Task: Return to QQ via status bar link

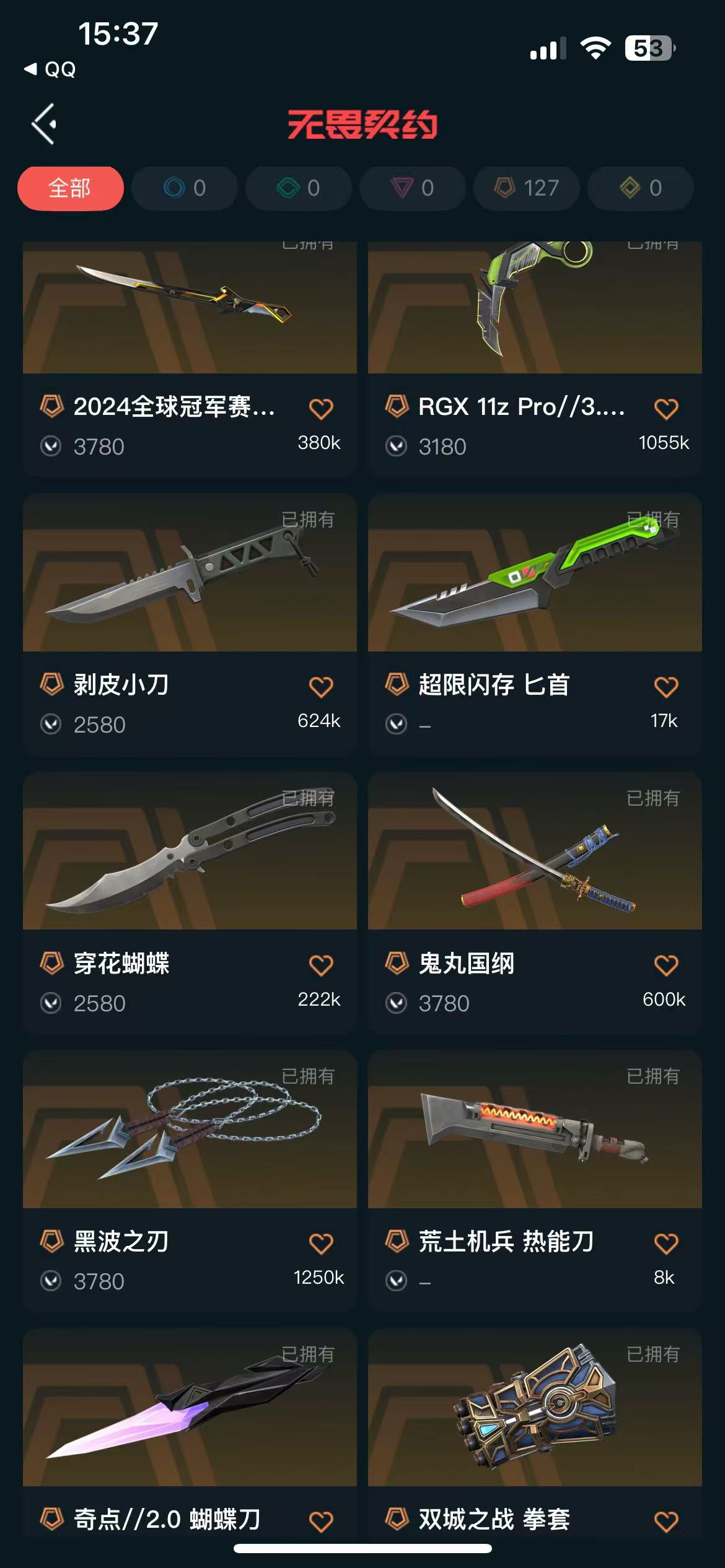Action: 51,69
